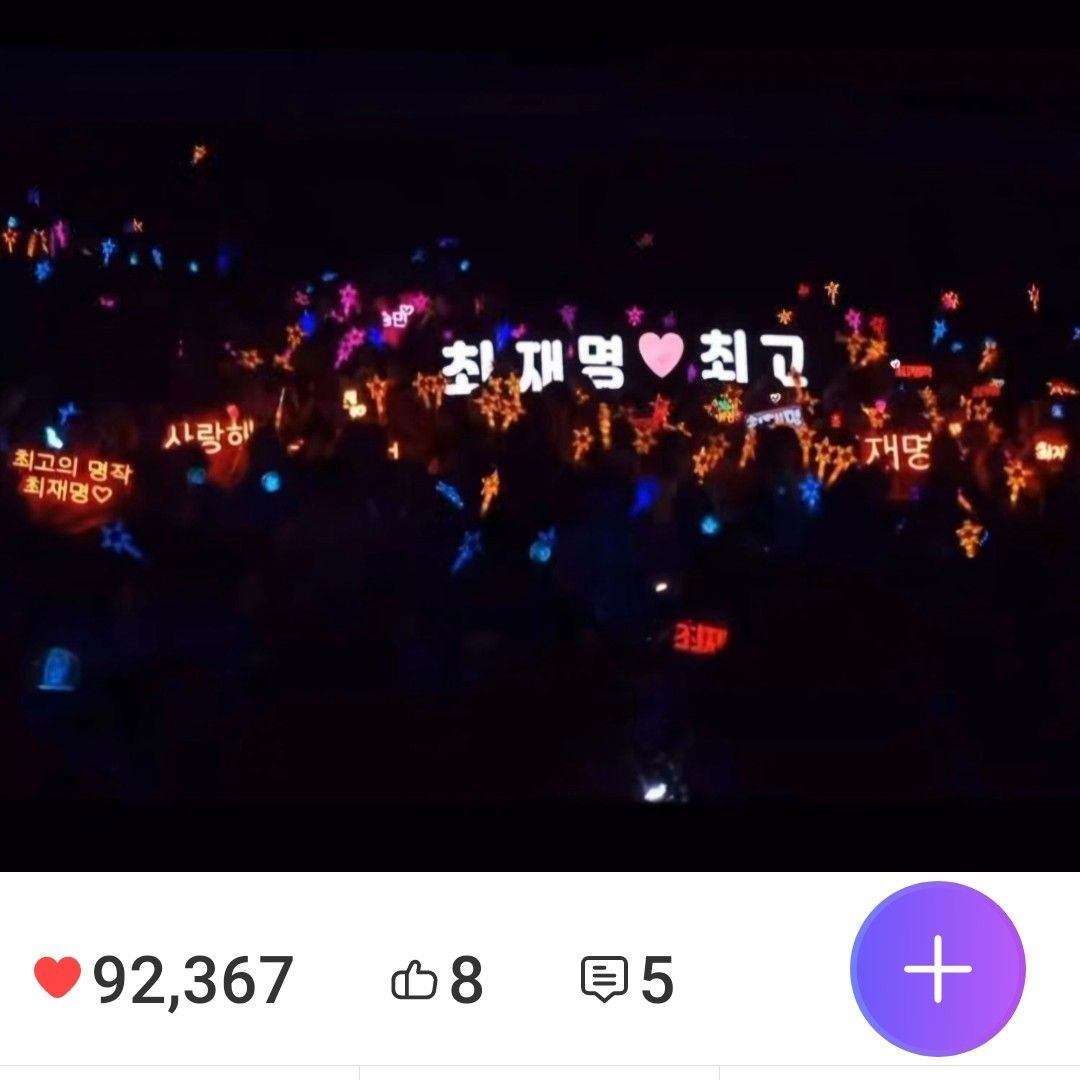
Task: Give a thumbs-up to the post
Action: (x=414, y=980)
